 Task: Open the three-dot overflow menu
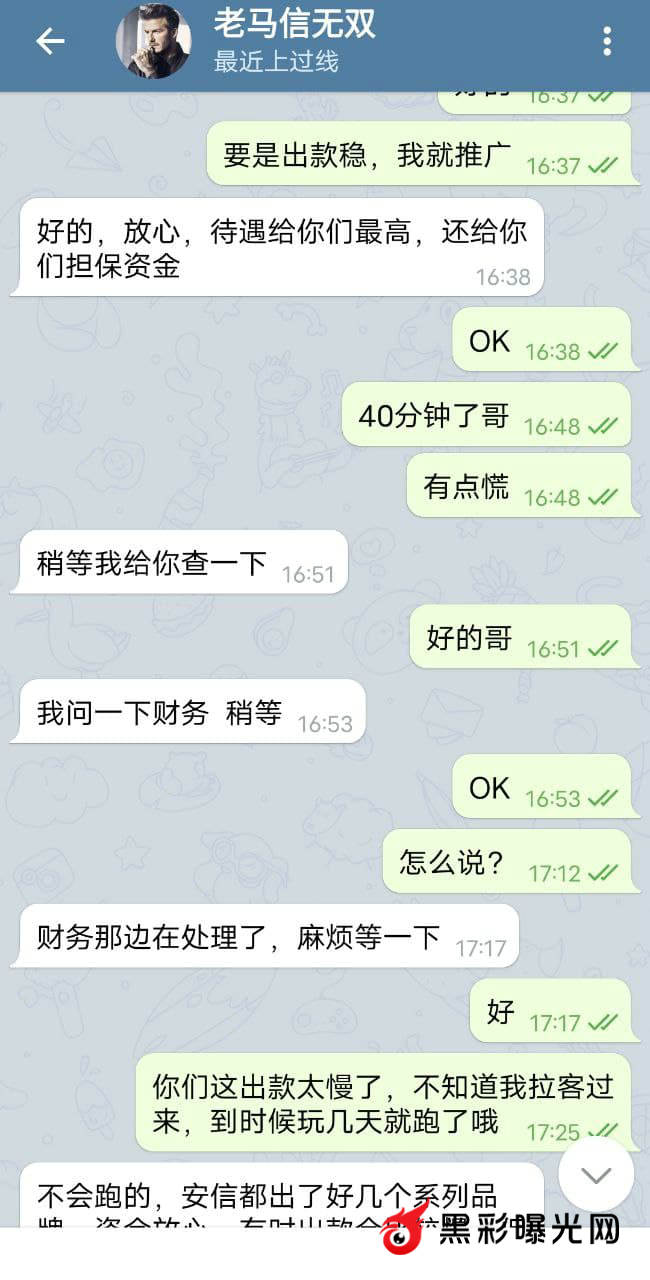pos(606,41)
